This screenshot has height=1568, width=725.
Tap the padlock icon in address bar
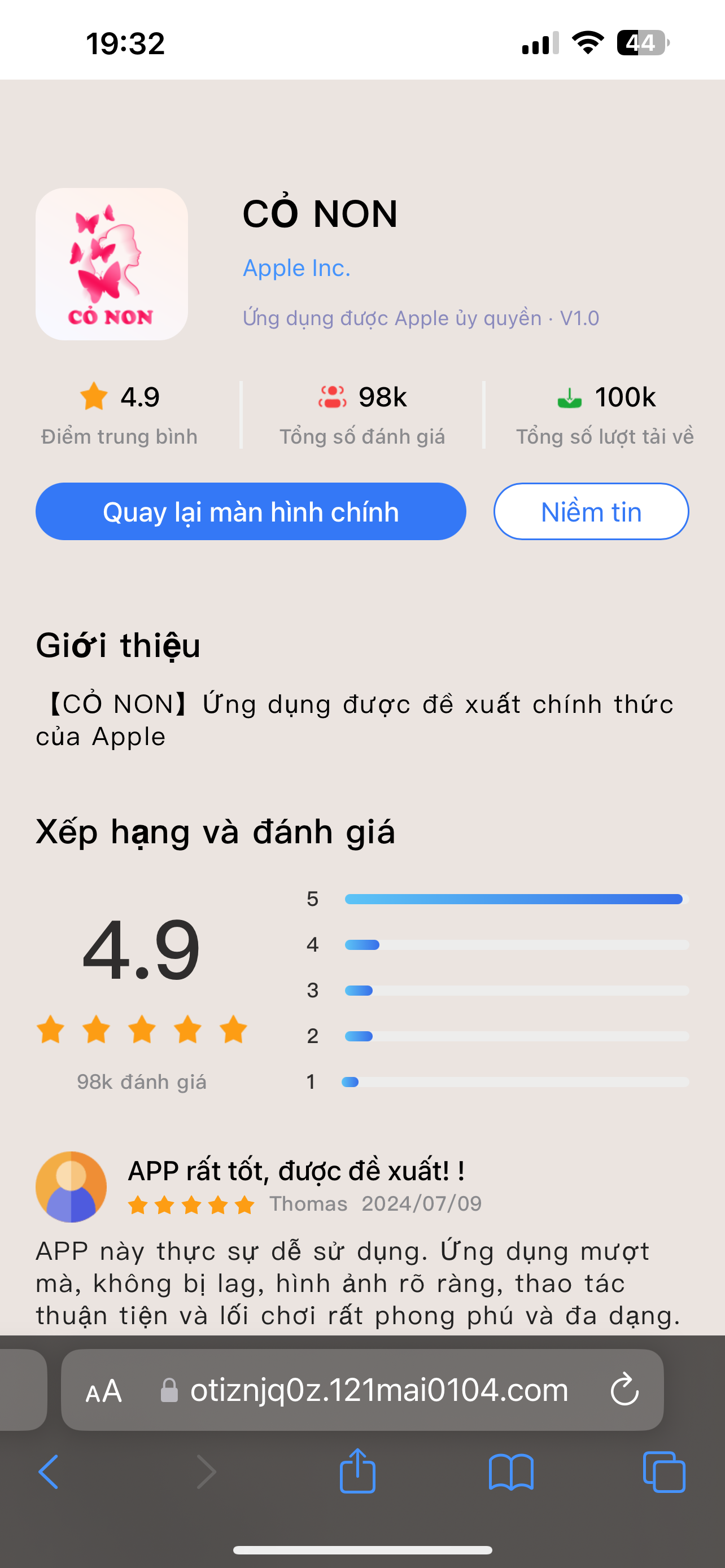[x=169, y=1390]
